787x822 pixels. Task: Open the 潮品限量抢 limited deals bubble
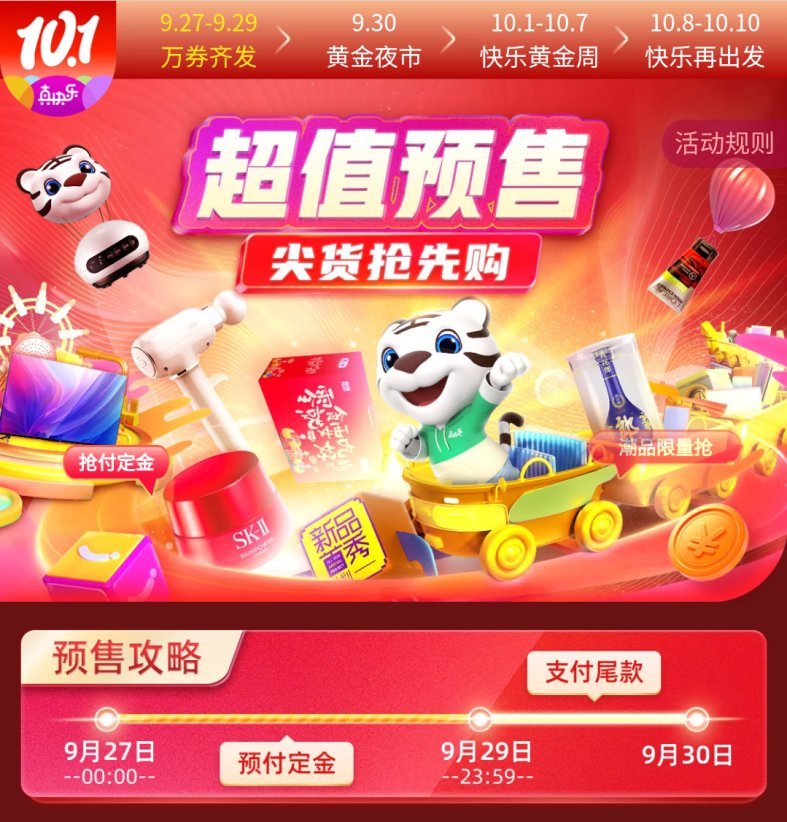(664, 447)
